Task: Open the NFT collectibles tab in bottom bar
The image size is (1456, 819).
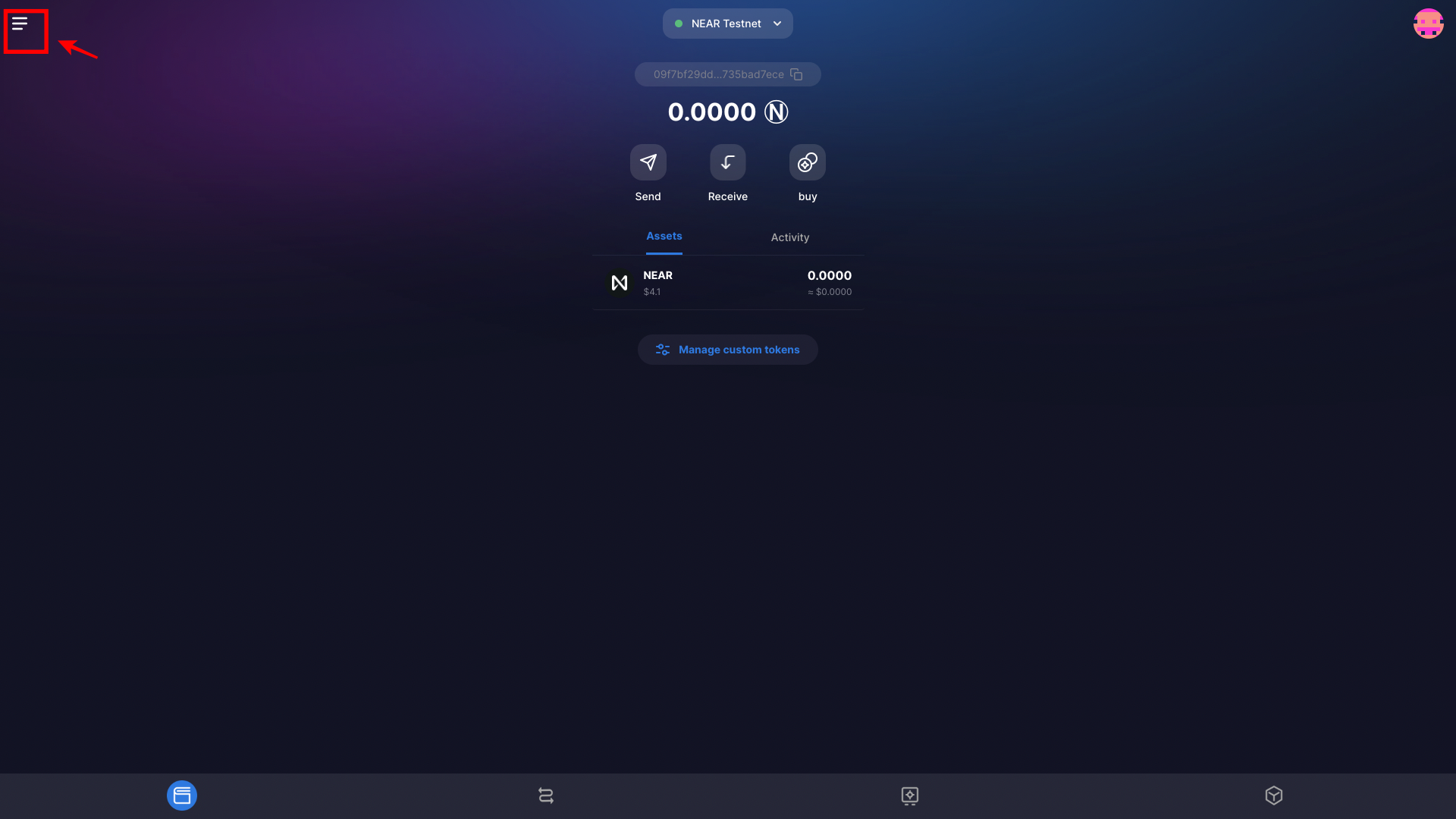Action: pyautogui.click(x=909, y=795)
